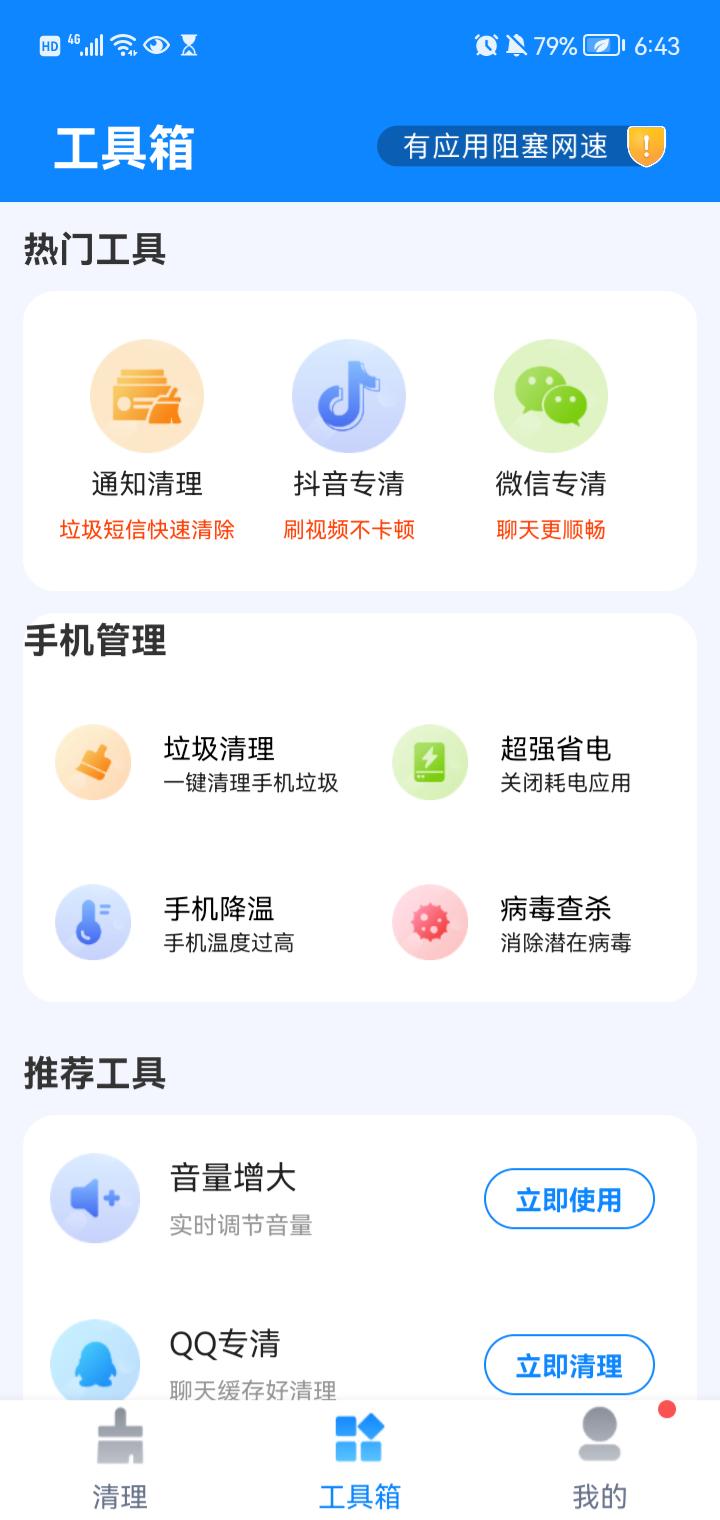Select the 手机降温 thermometer cooling icon
The height and width of the screenshot is (1520, 720).
(93, 922)
